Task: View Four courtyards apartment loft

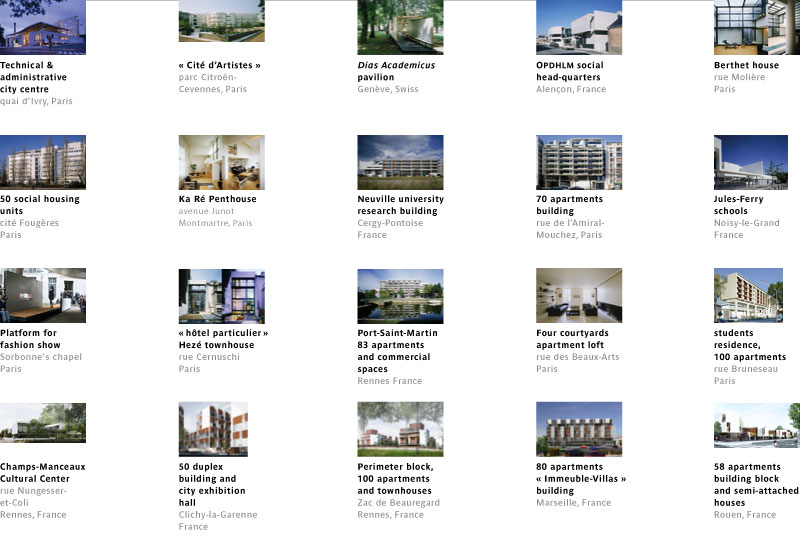Action: [x=578, y=295]
